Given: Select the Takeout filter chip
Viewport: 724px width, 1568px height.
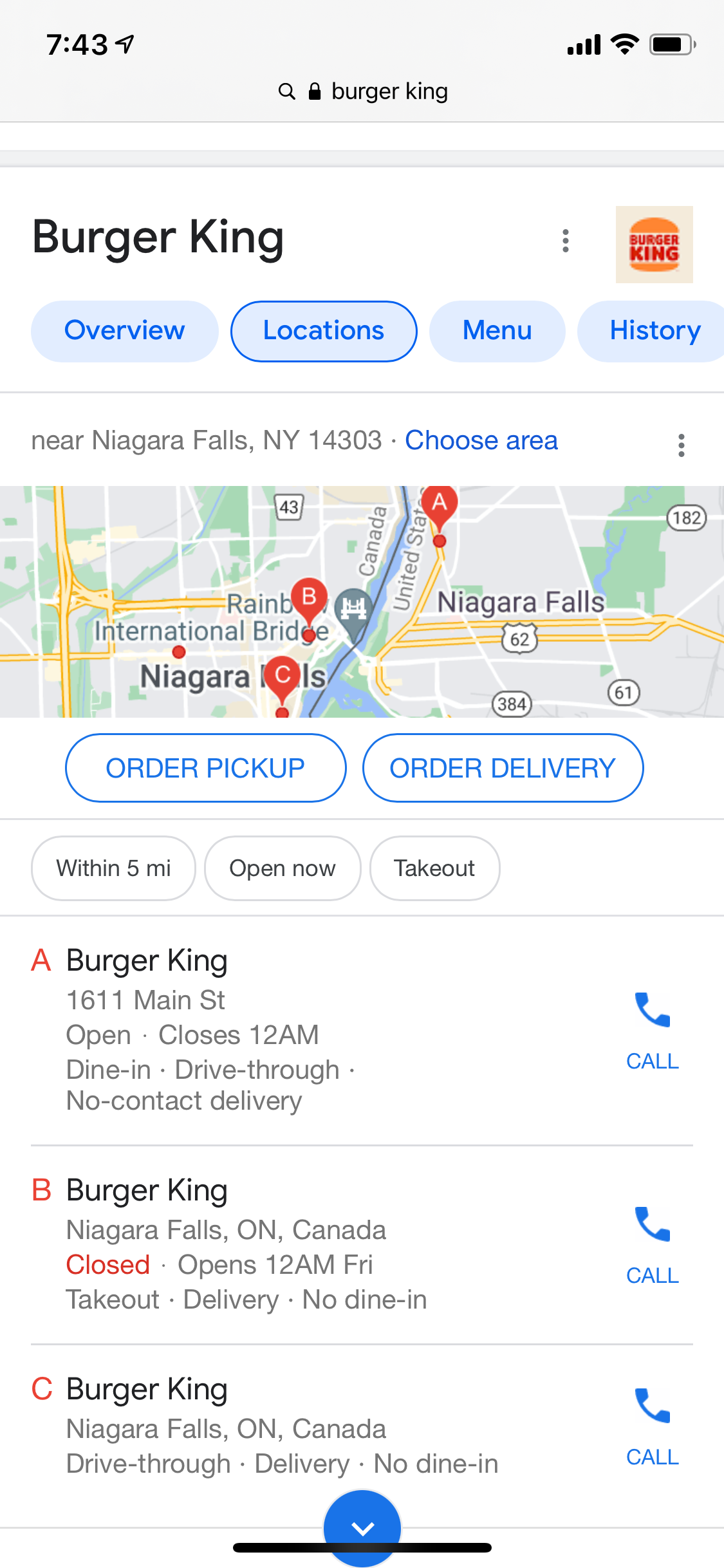Looking at the screenshot, I should (x=434, y=868).
